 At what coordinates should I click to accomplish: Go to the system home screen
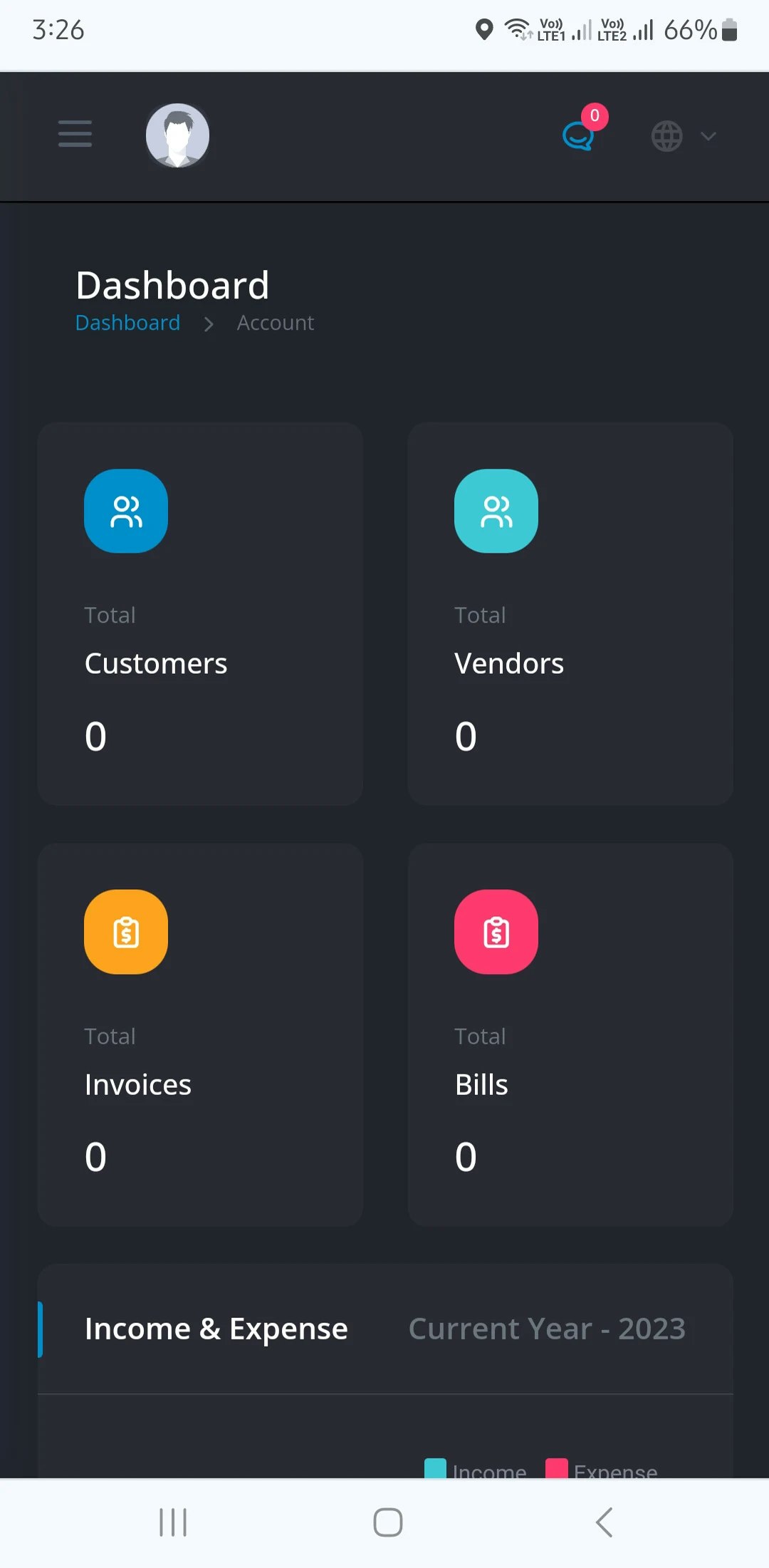[x=388, y=1522]
